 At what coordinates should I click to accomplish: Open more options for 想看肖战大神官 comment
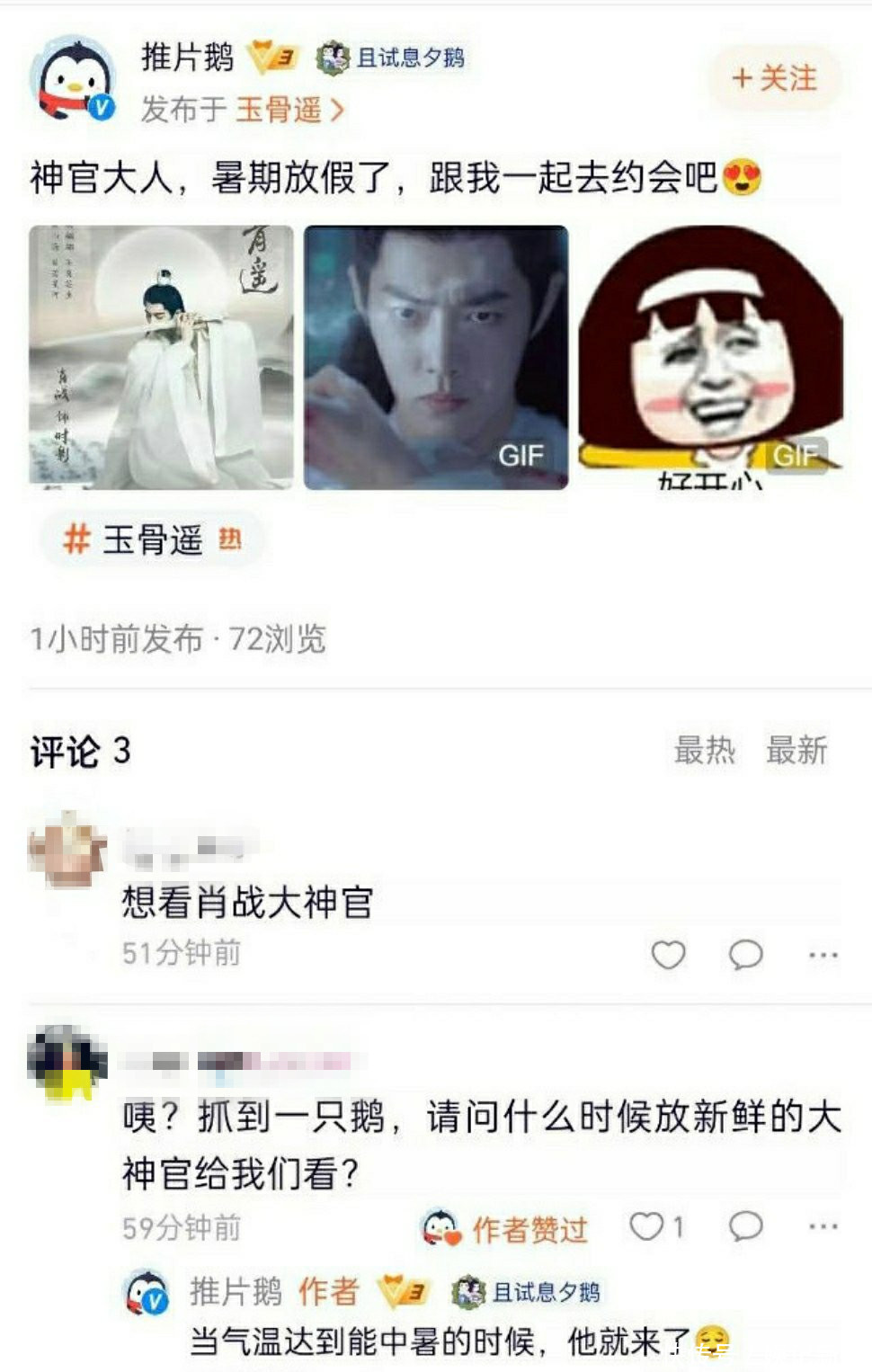point(823,955)
